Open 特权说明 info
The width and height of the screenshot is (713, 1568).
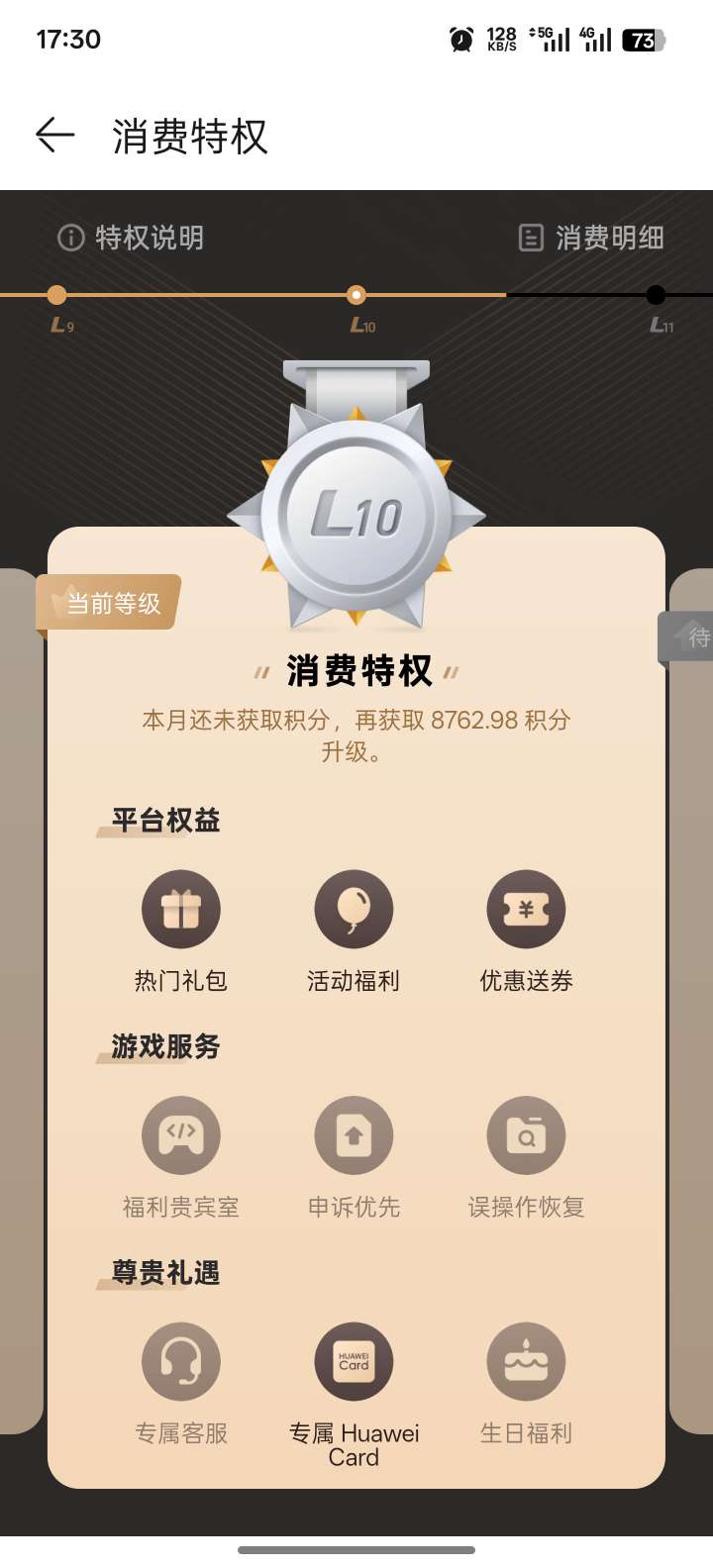coord(131,239)
